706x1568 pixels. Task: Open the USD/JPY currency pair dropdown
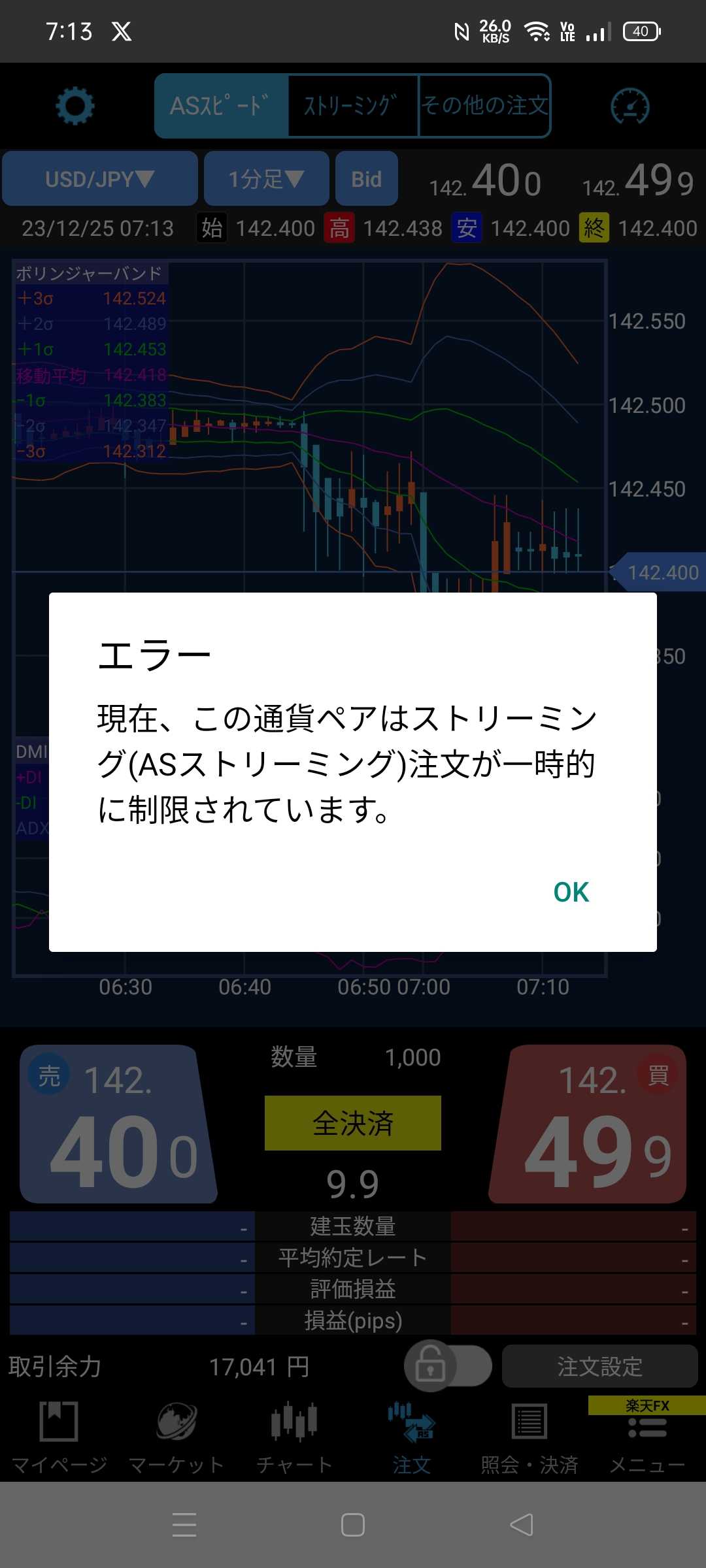[100, 179]
